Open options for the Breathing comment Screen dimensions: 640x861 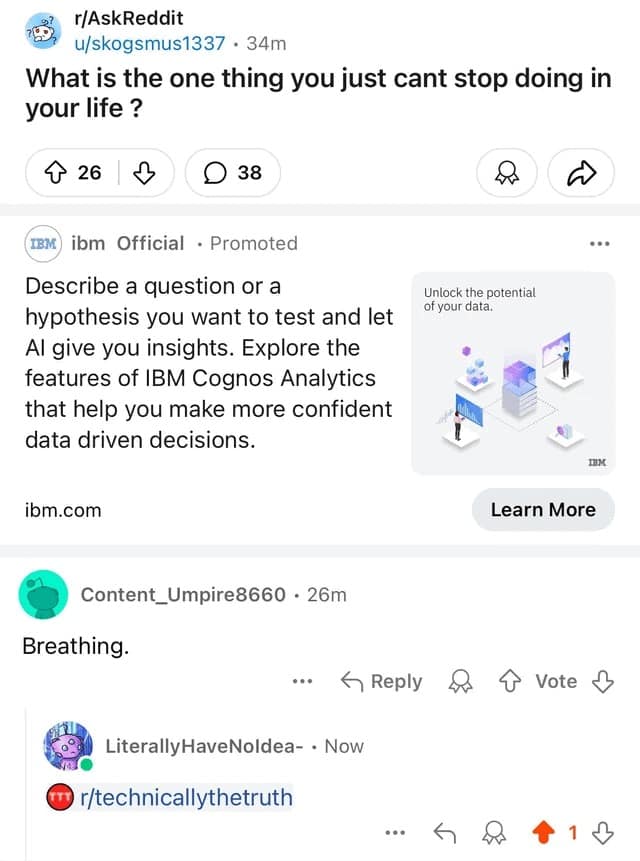pyautogui.click(x=302, y=682)
